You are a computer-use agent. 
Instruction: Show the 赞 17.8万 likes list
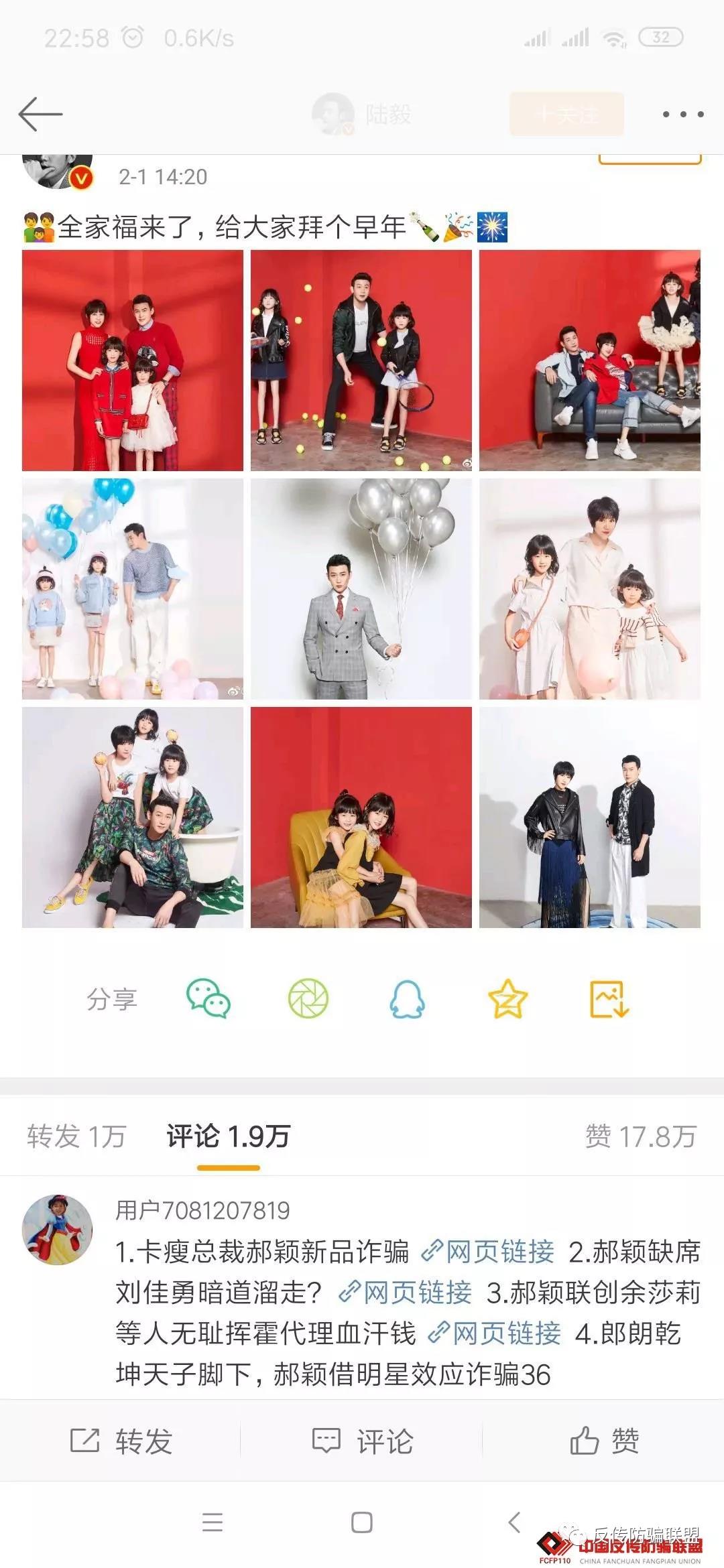coord(640,1136)
